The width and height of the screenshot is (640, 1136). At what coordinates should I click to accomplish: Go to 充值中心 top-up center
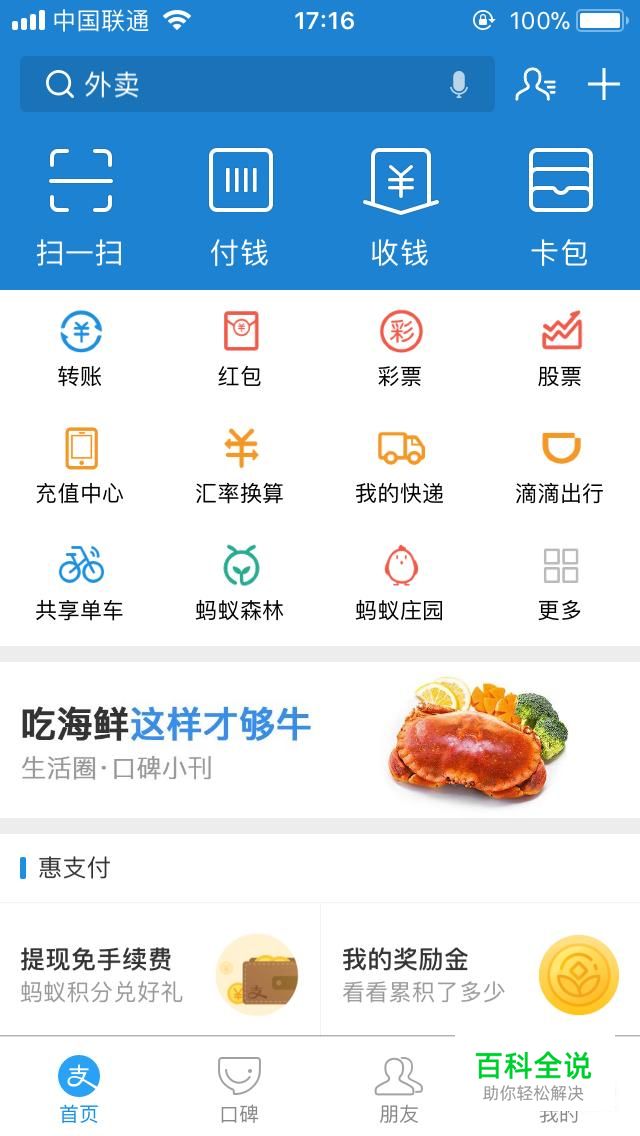tap(80, 465)
